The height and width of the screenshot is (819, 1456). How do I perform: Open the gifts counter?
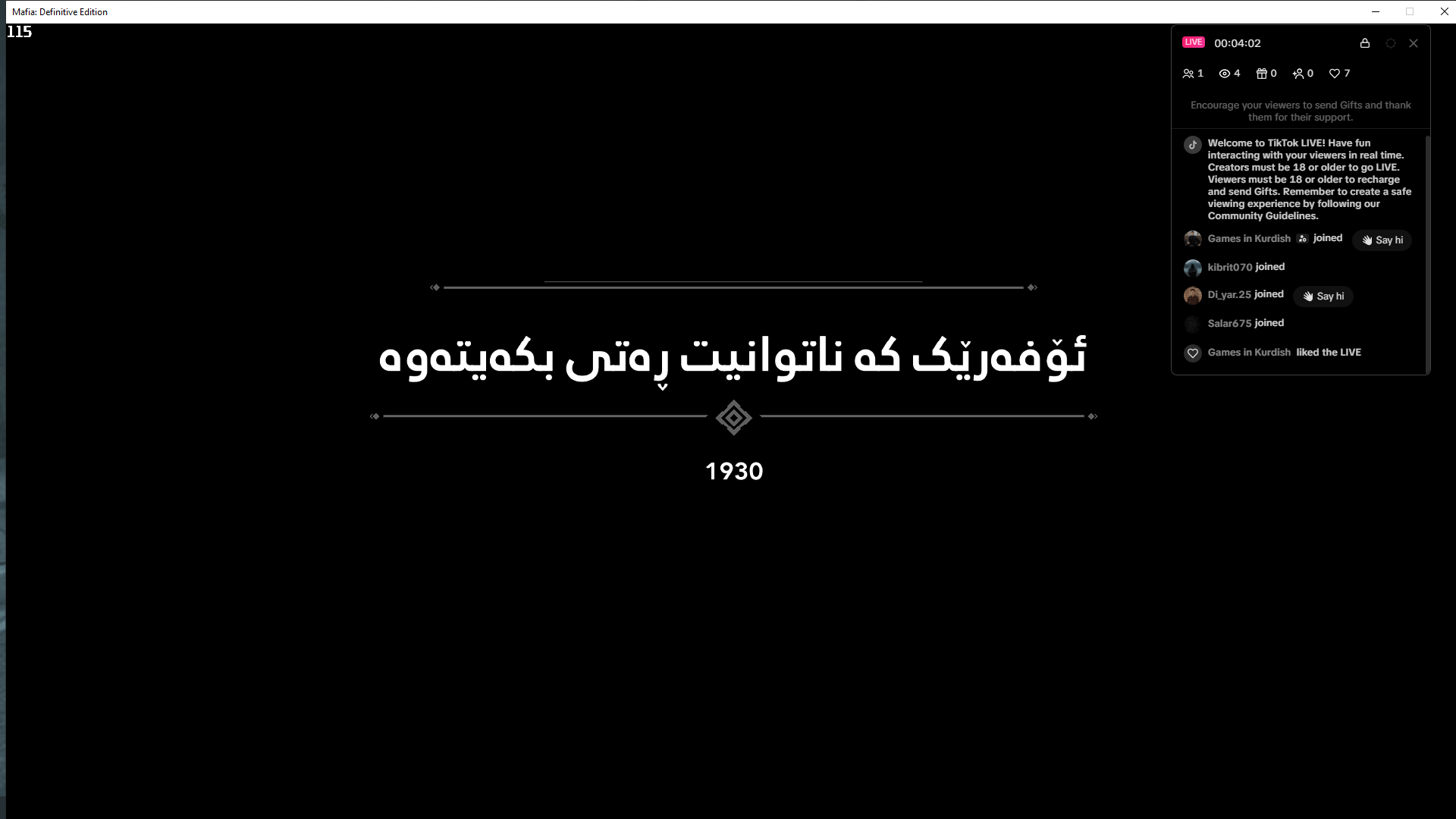1266,74
